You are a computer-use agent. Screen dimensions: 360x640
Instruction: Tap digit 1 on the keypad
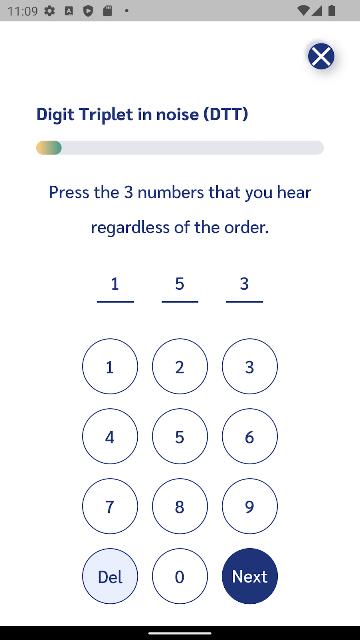coord(110,366)
